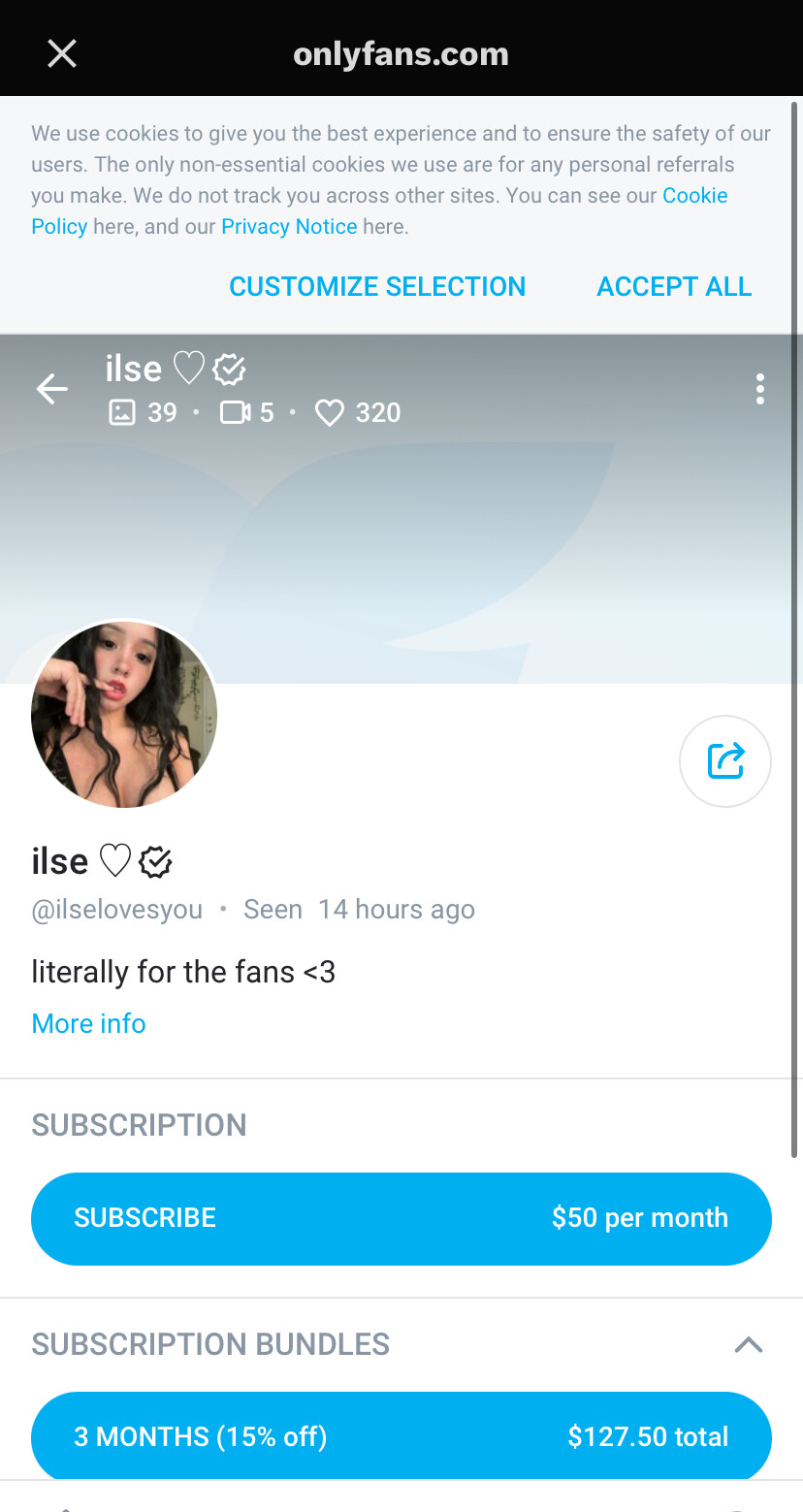The width and height of the screenshot is (803, 1512).
Task: Share this profile
Action: [x=725, y=761]
